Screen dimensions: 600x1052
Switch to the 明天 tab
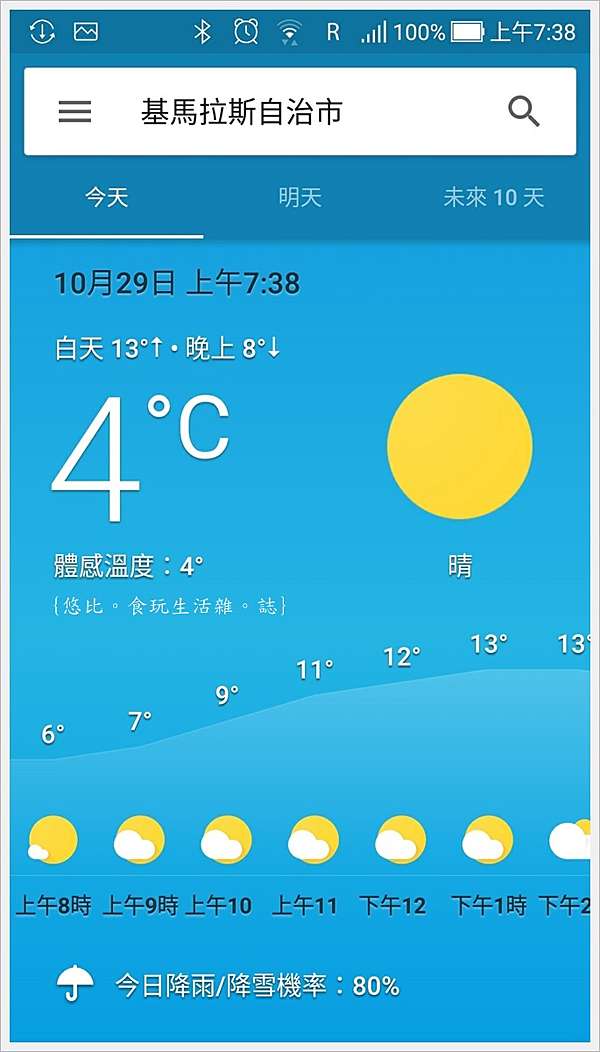click(x=300, y=197)
